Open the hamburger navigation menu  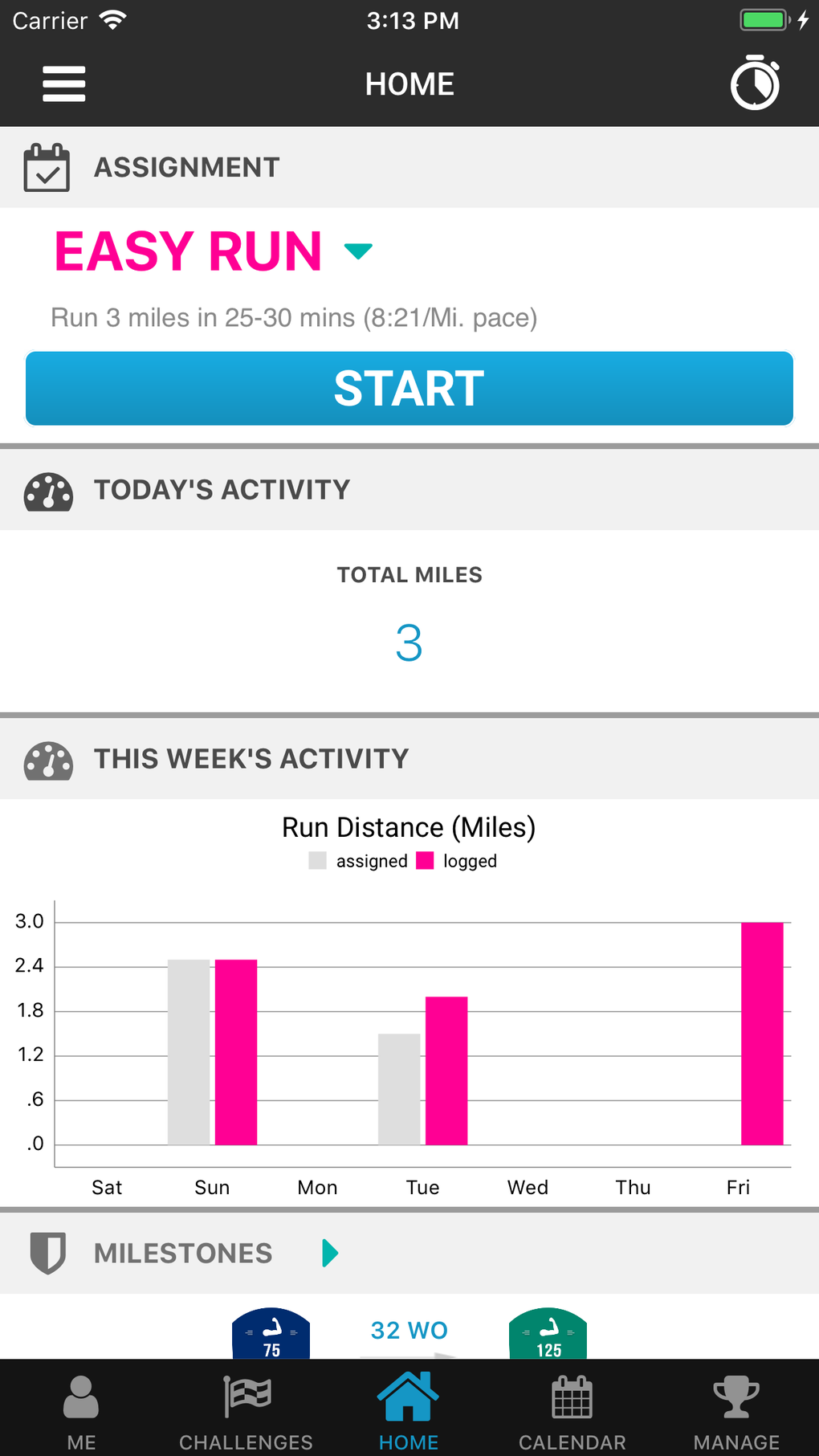point(64,83)
